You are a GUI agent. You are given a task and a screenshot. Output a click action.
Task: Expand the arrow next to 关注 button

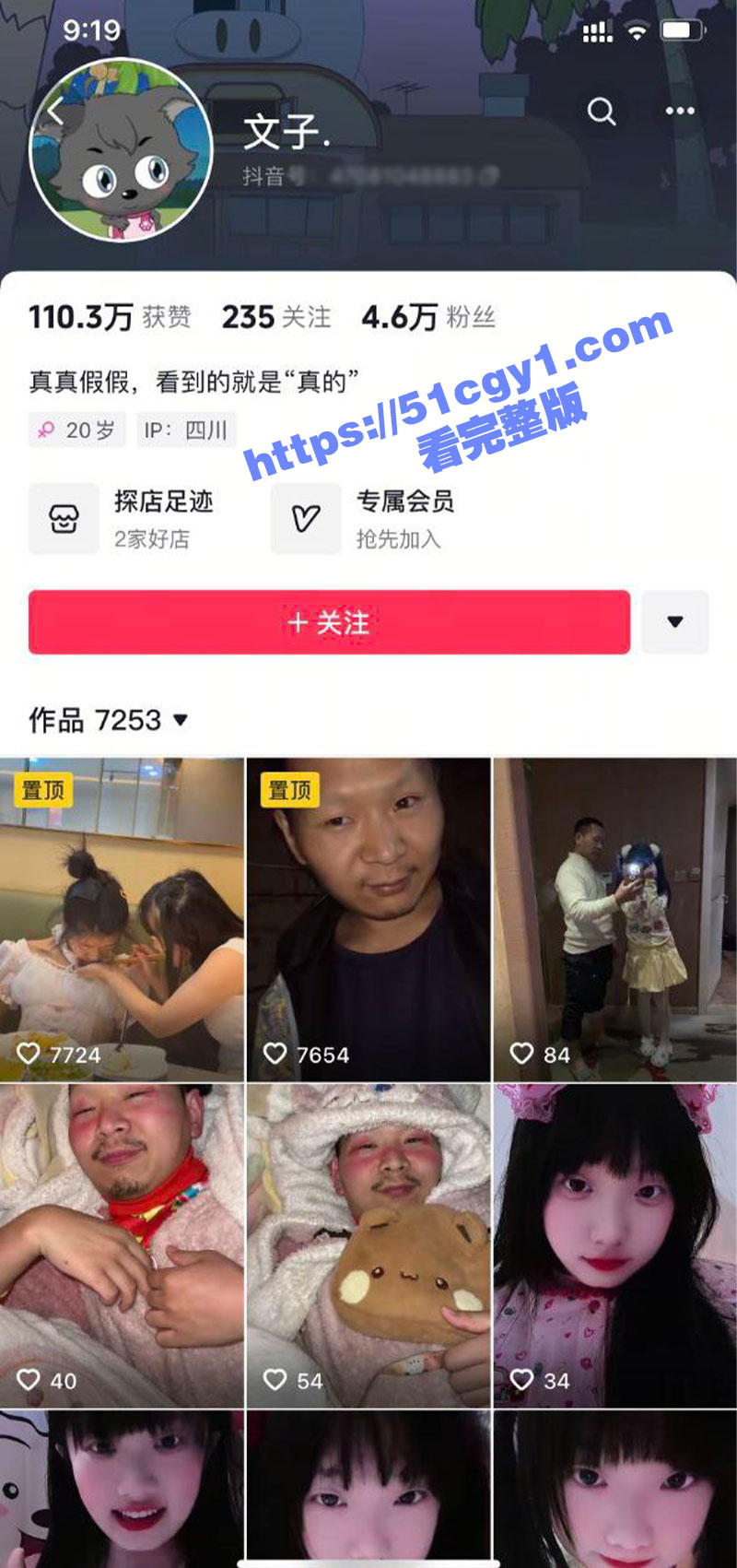point(674,623)
